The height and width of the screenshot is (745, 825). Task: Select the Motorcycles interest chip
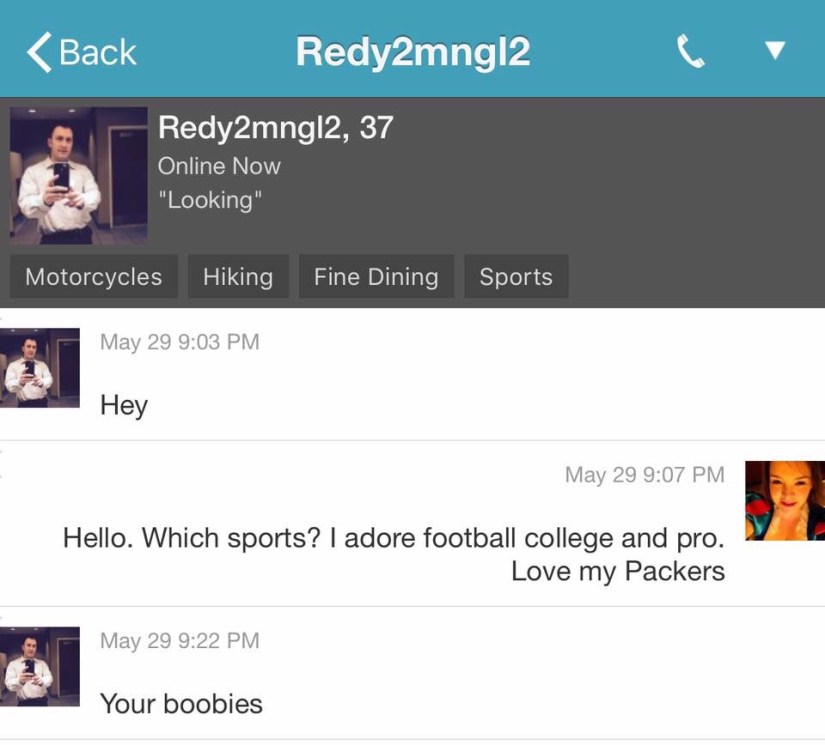(x=94, y=277)
